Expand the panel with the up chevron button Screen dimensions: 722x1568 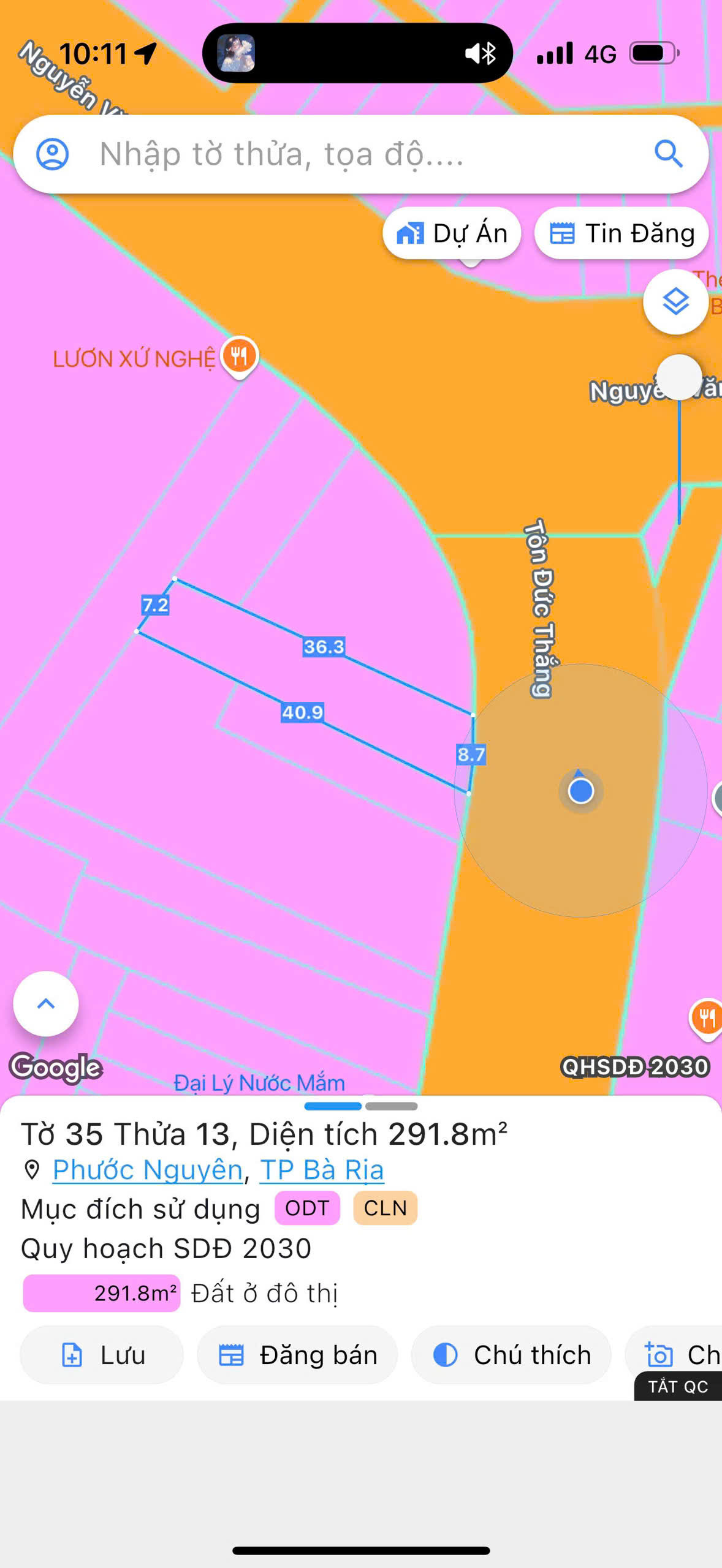[x=46, y=1003]
